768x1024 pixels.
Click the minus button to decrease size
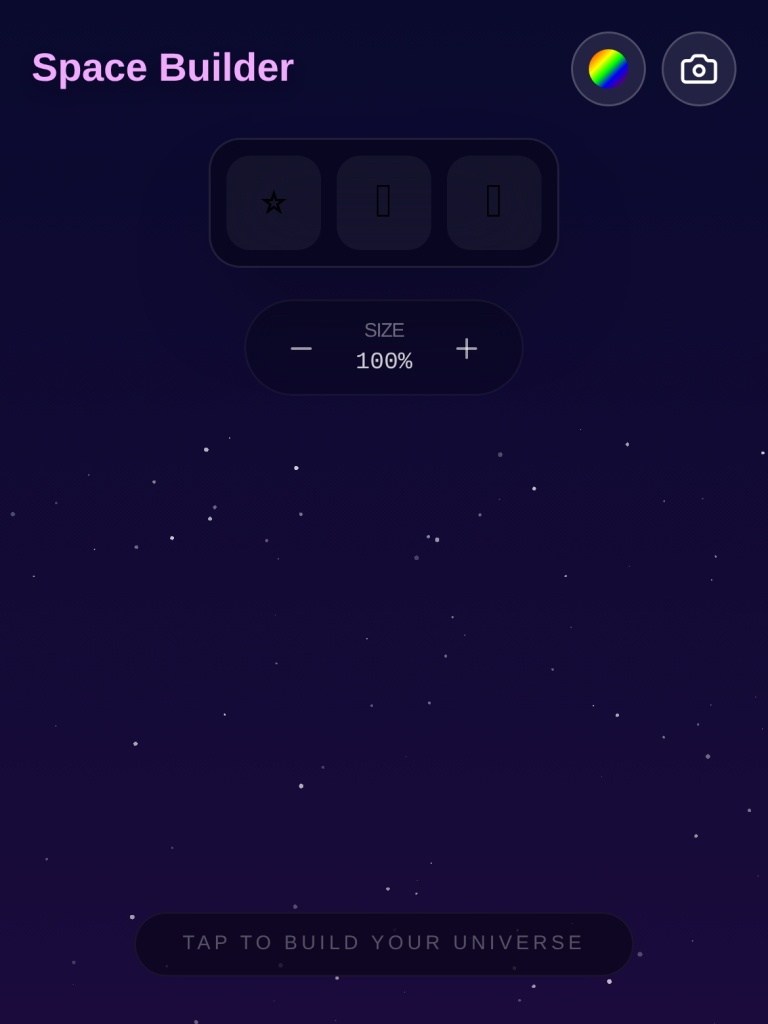tap(301, 348)
